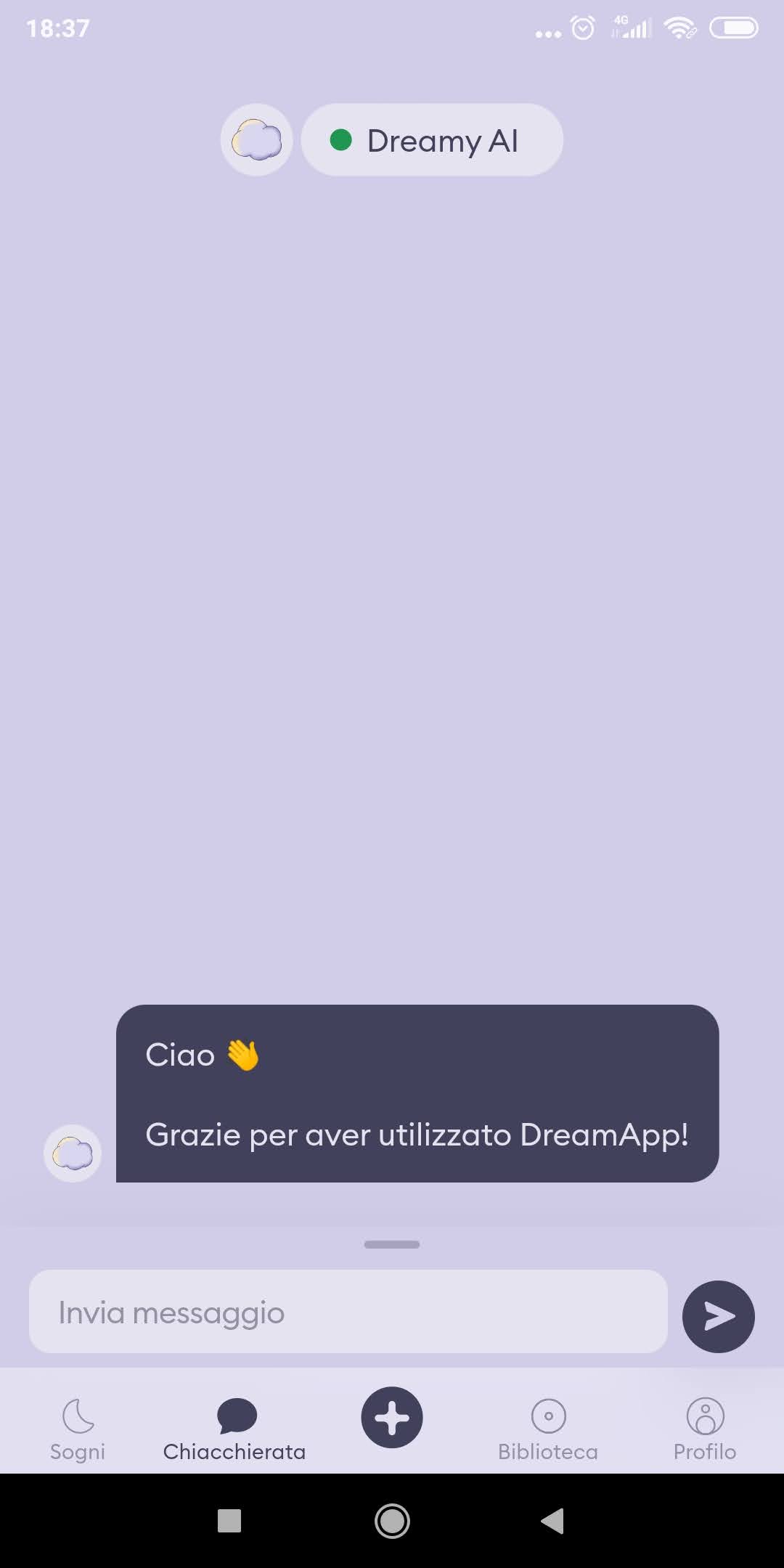Switch to the Sogni tab
This screenshot has width=784, height=1568.
[78, 1430]
